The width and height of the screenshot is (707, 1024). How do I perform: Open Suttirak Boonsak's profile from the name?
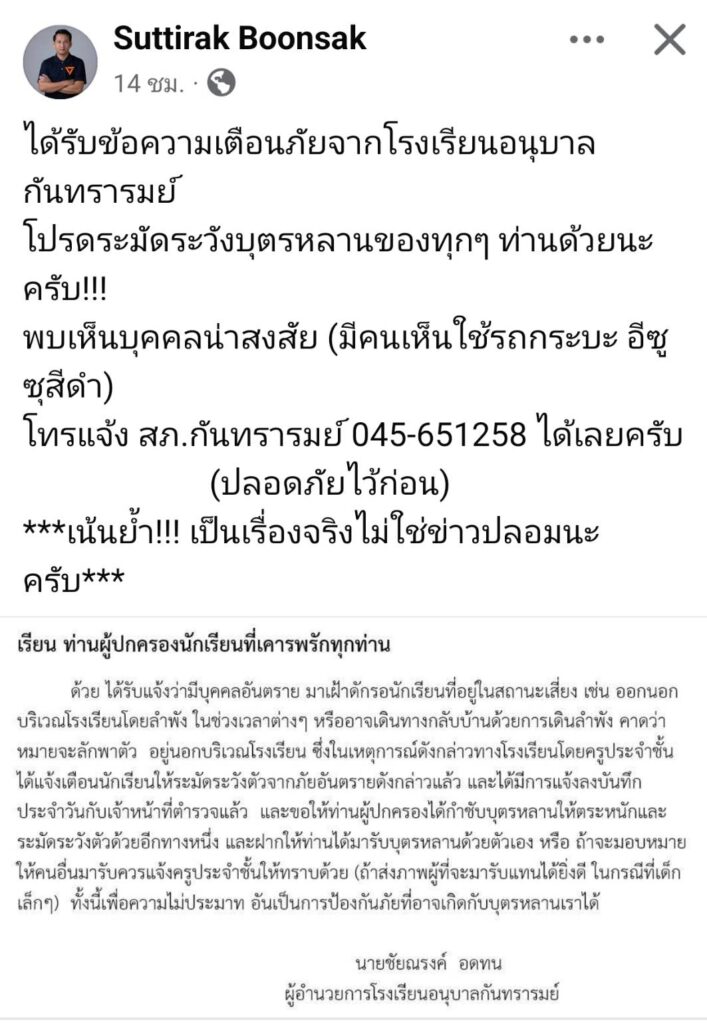[240, 38]
